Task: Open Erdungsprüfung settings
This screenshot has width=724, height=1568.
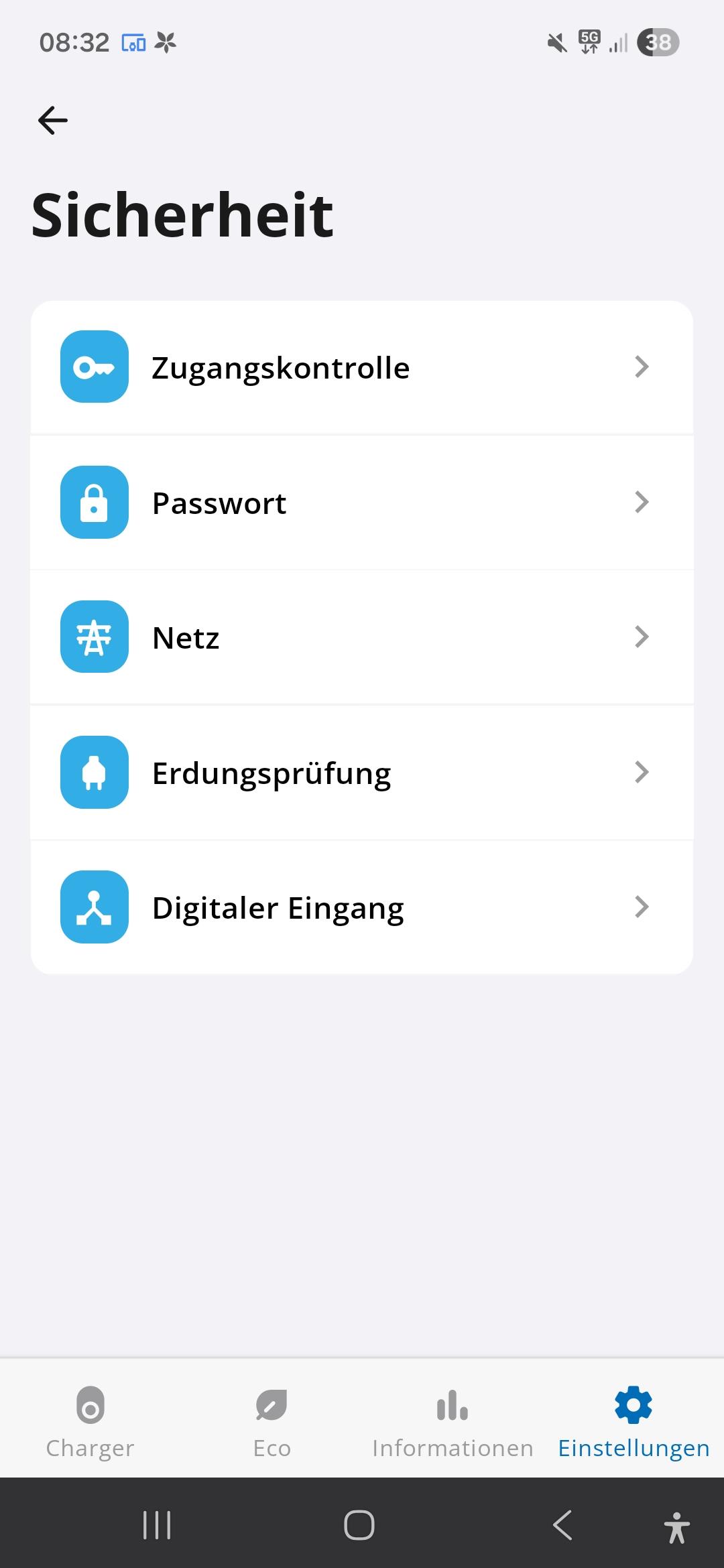Action: (362, 773)
